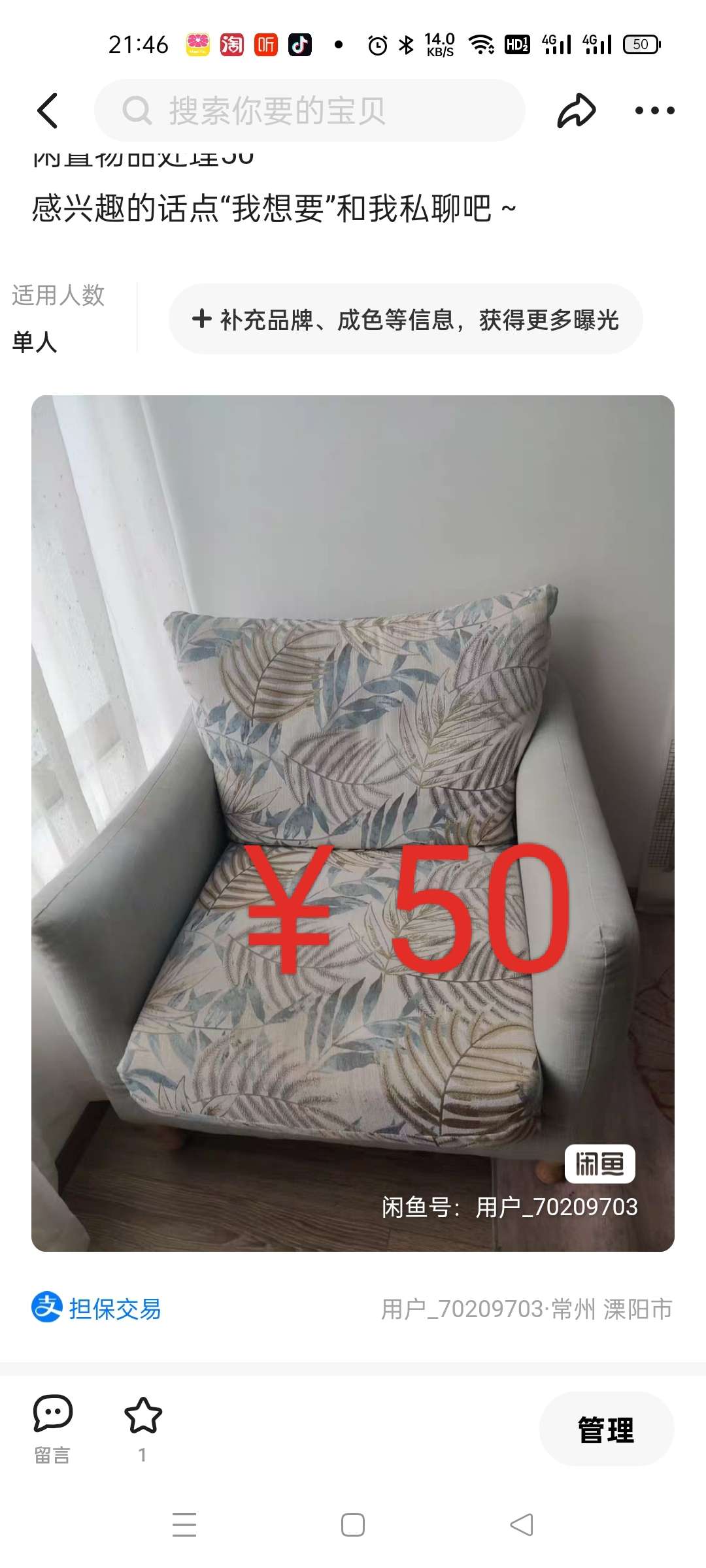Go to the system home screen
This screenshot has width=706, height=1568.
pyautogui.click(x=353, y=1525)
